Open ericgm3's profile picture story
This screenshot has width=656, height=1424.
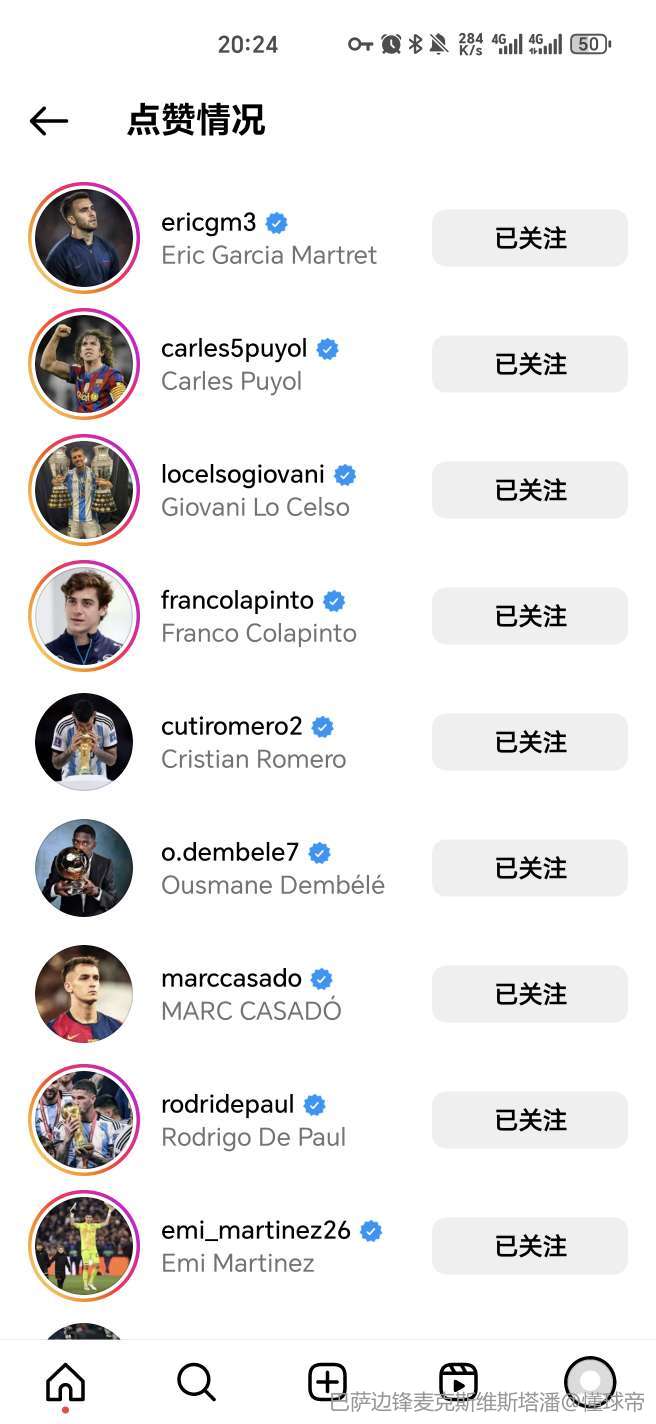pyautogui.click(x=84, y=238)
